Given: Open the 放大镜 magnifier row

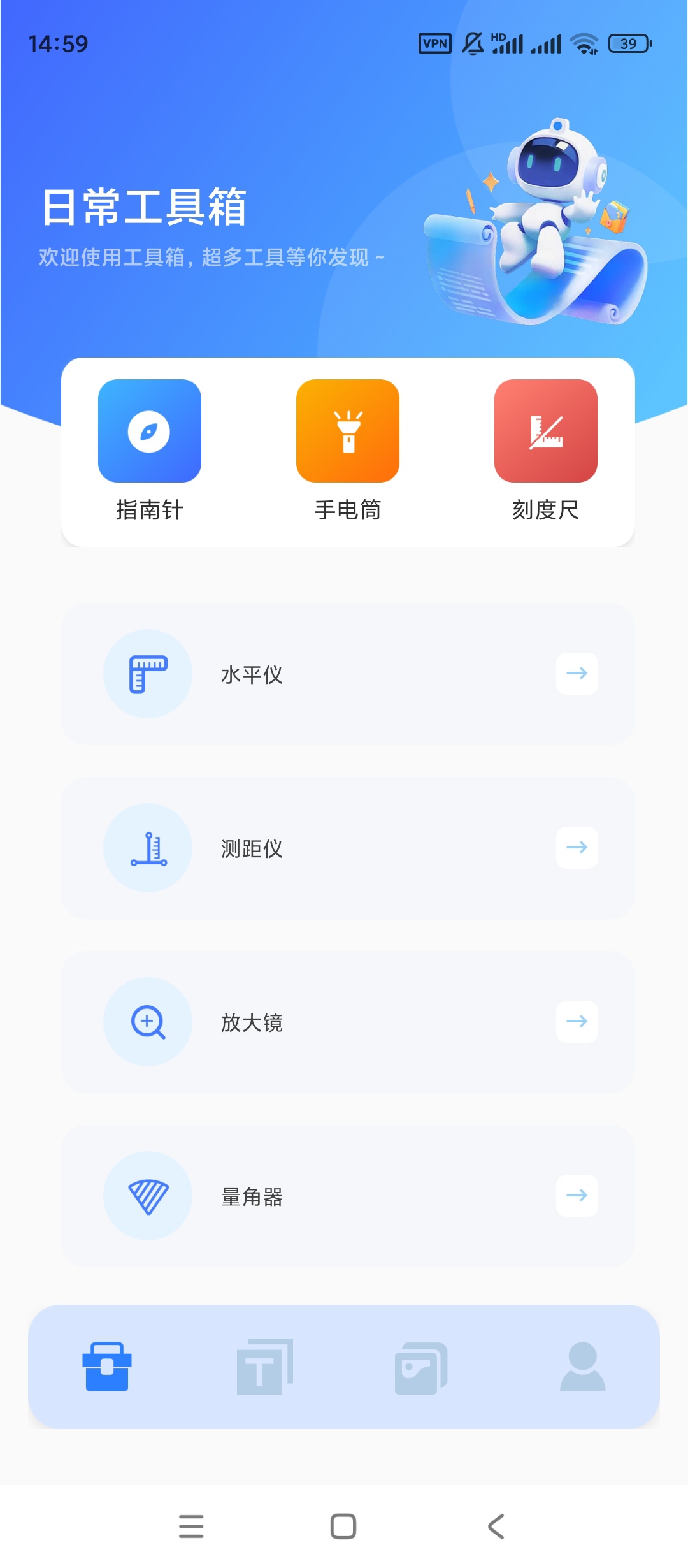Looking at the screenshot, I should pyautogui.click(x=348, y=1022).
